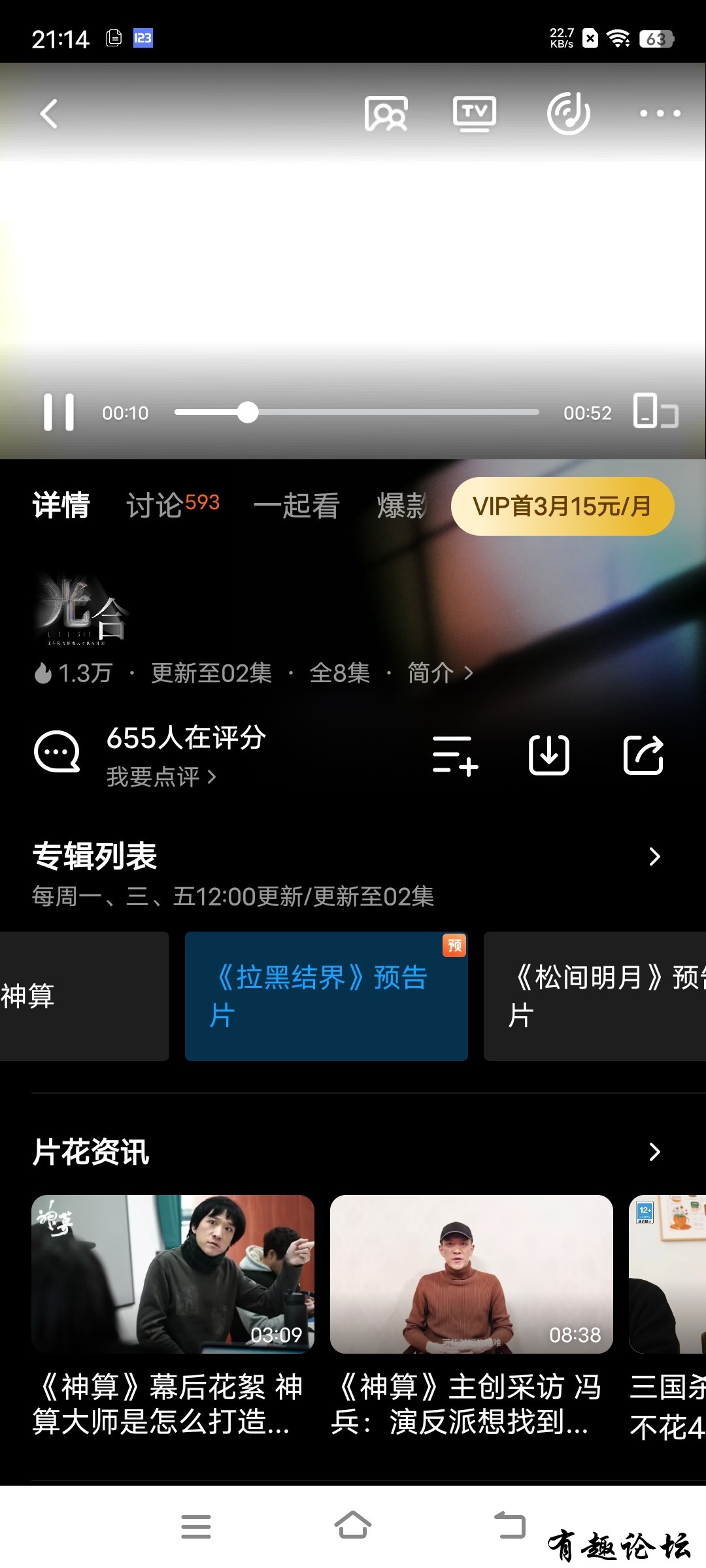Switch to the 一起看 tab
This screenshot has height=1568, width=706.
pyautogui.click(x=296, y=505)
